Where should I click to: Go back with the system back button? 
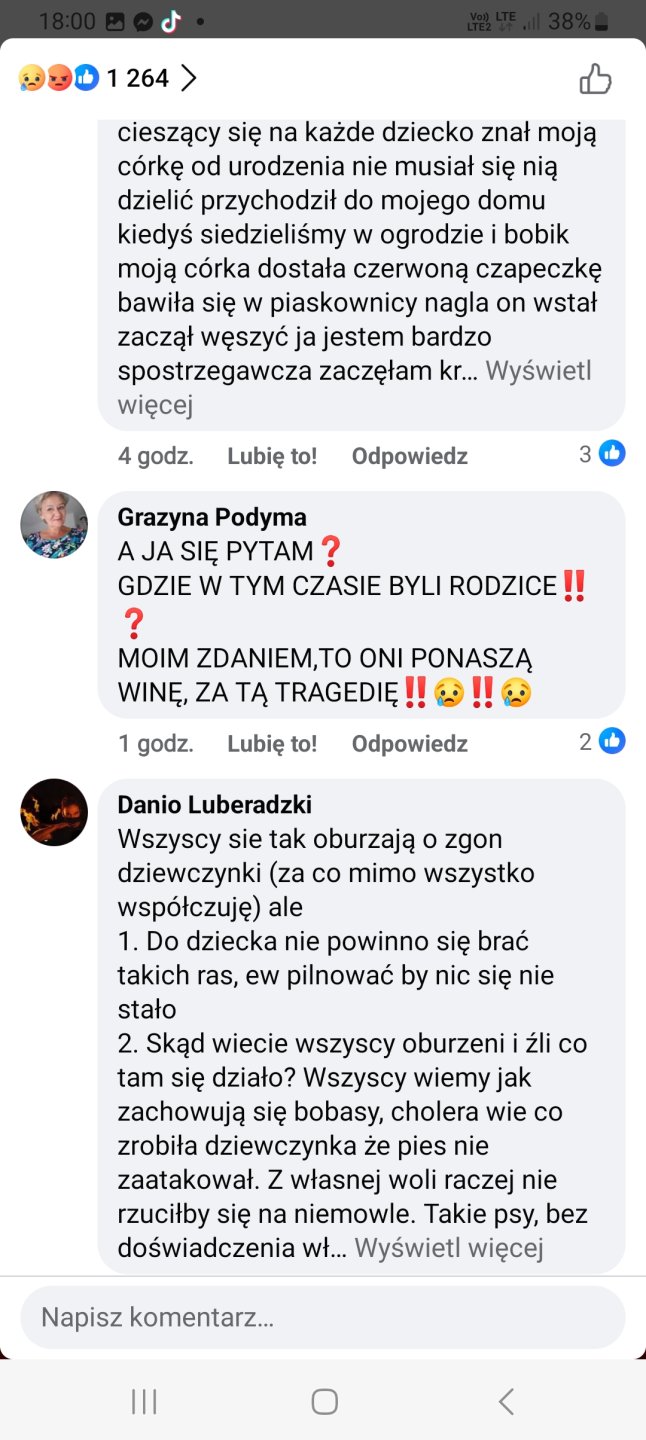(506, 1401)
